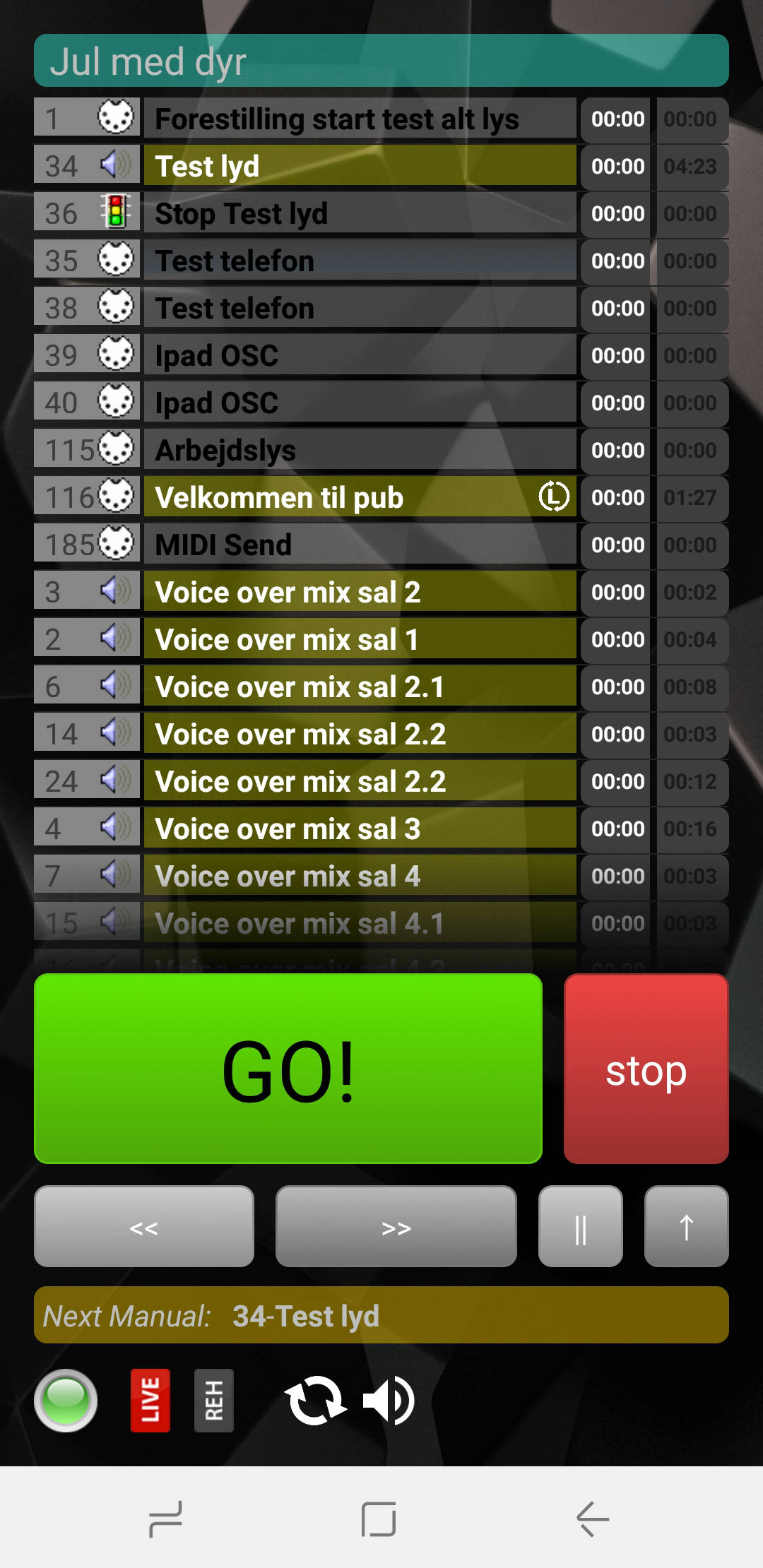Skip to next cue with >> button
The image size is (763, 1568).
pyautogui.click(x=396, y=1226)
